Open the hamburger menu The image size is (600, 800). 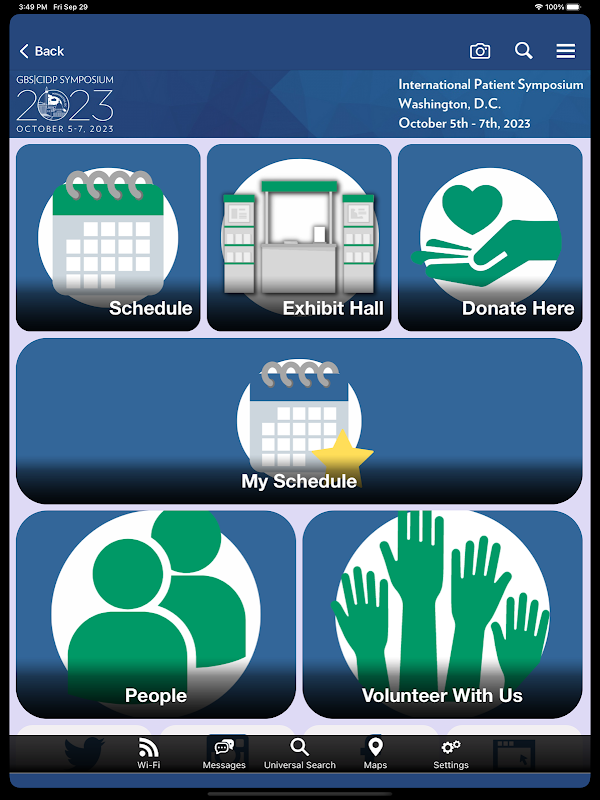566,51
